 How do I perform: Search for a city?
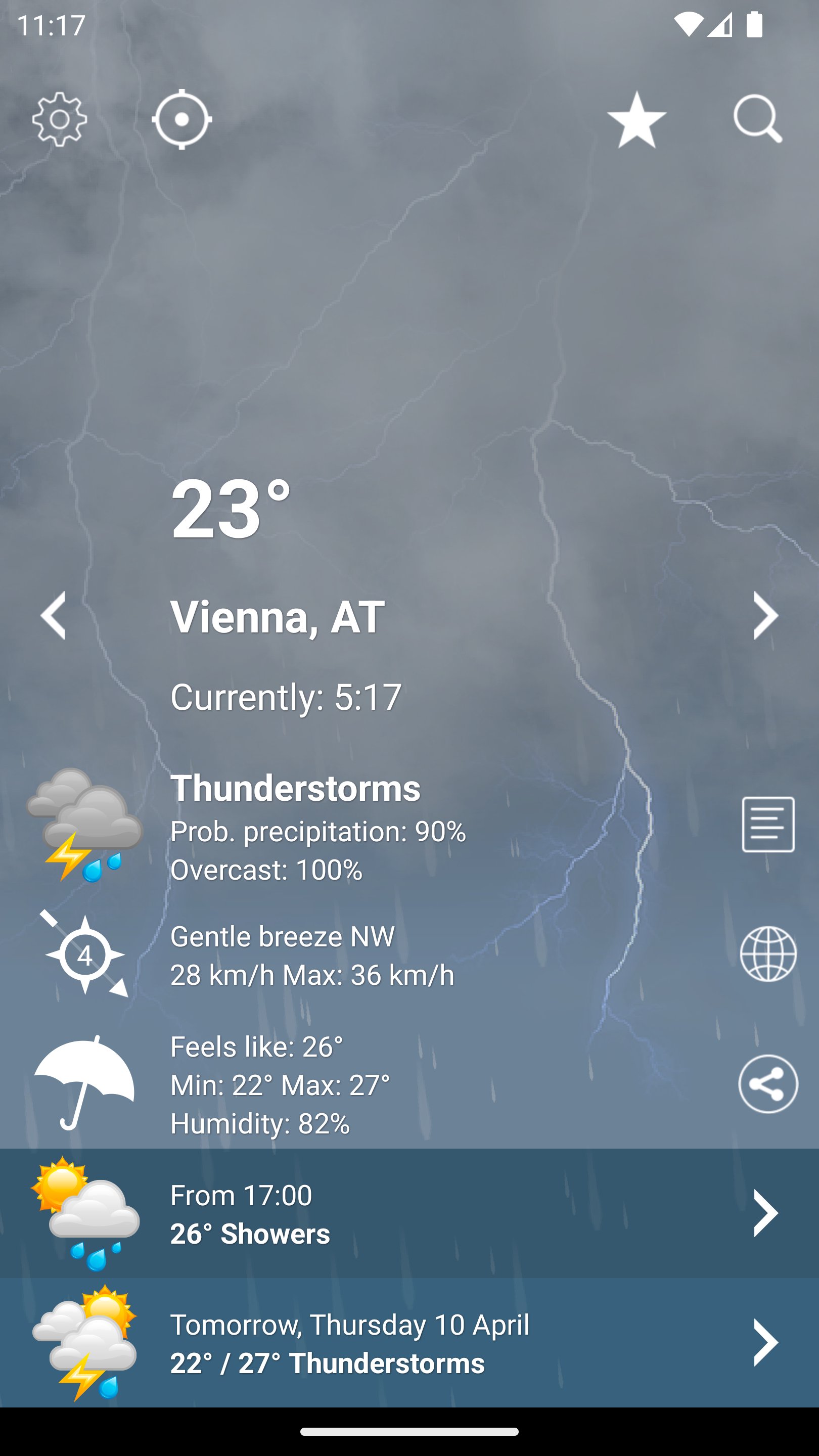(x=757, y=119)
